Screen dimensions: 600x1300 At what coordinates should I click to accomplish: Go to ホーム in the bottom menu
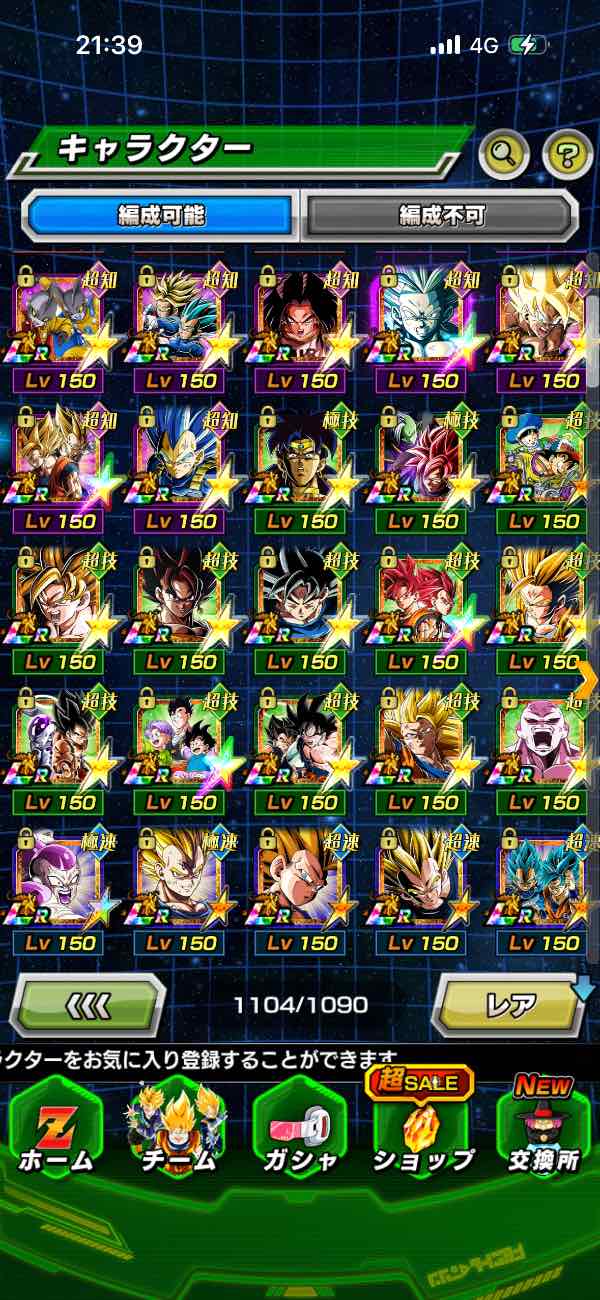pos(55,1123)
